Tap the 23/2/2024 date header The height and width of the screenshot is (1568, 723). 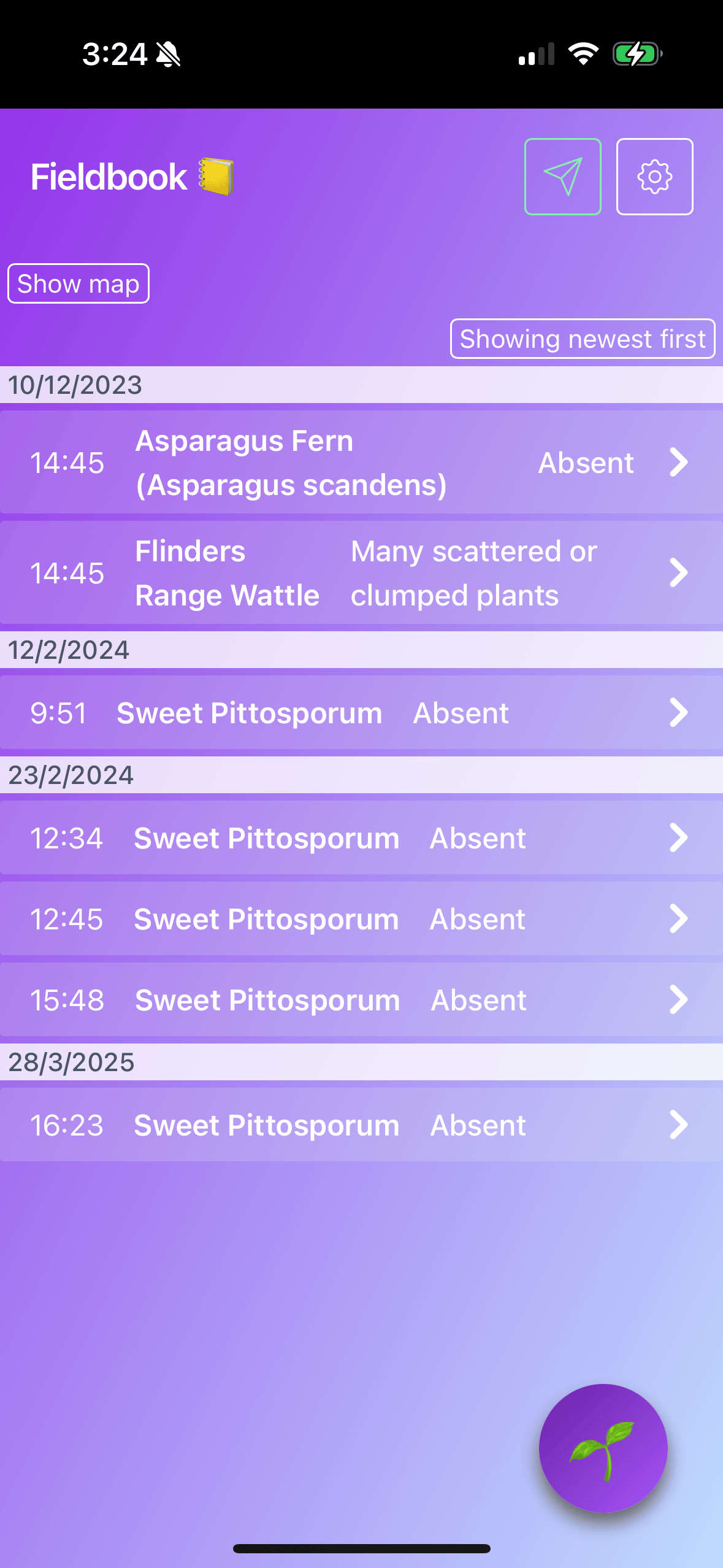pos(71,775)
